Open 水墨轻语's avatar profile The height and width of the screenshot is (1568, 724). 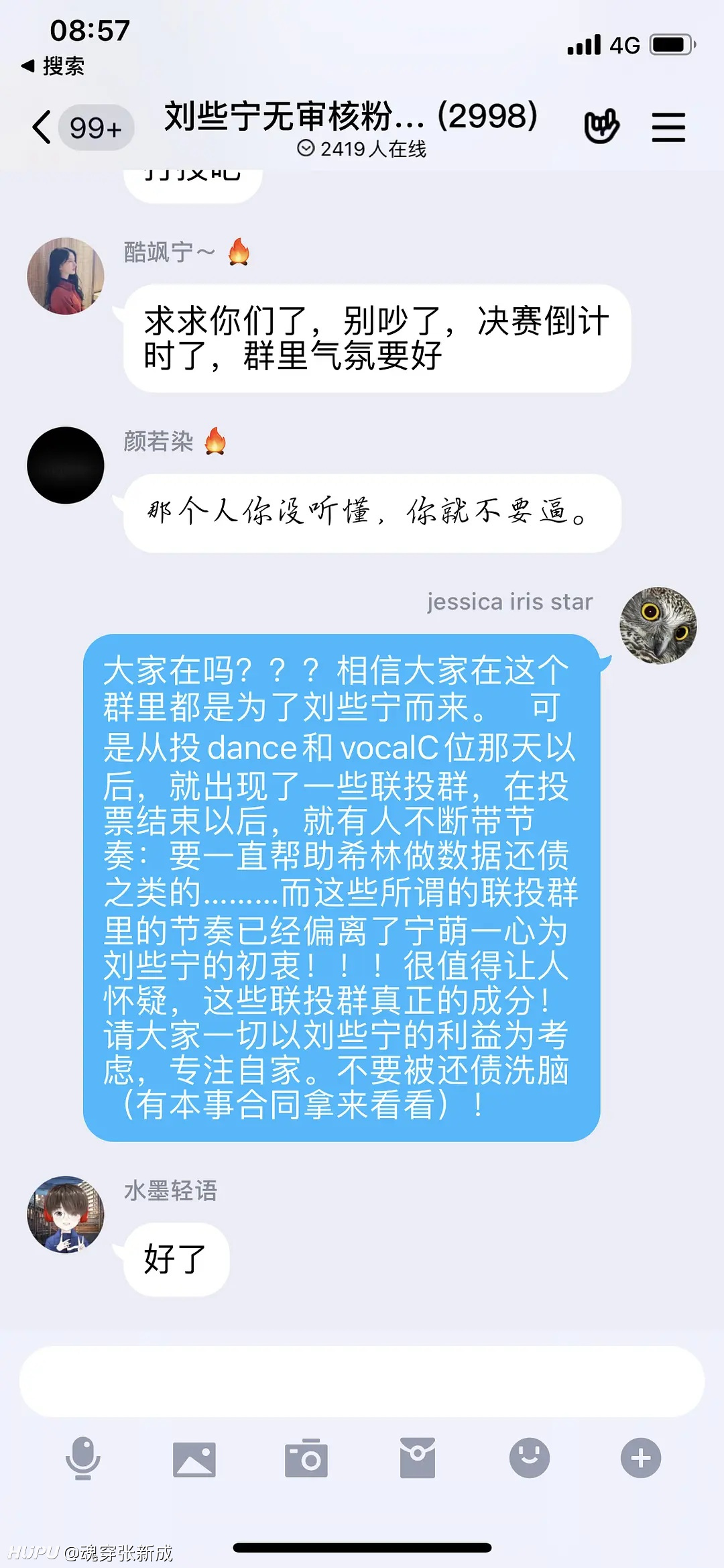tap(66, 1215)
